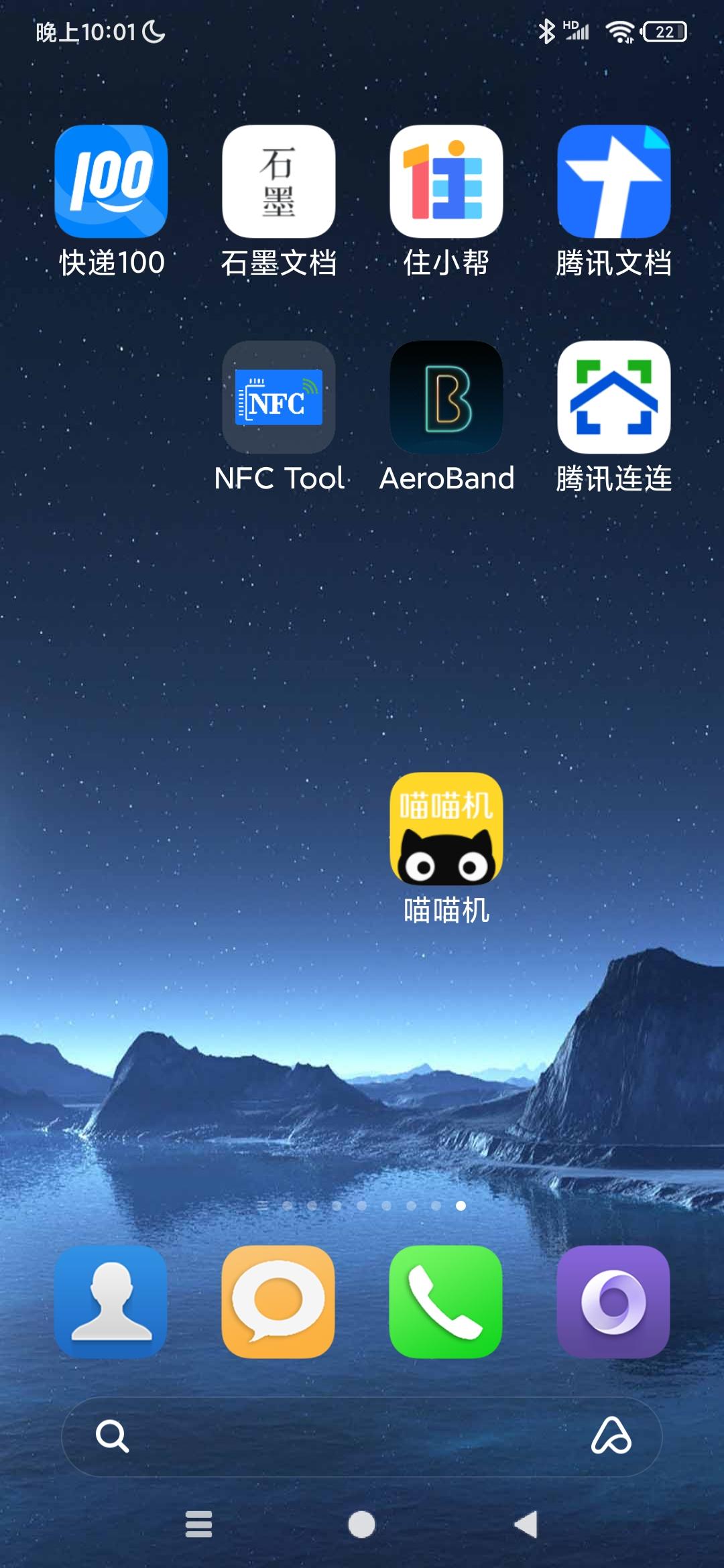Open NFC Tool app
The height and width of the screenshot is (1568, 724).
(279, 397)
